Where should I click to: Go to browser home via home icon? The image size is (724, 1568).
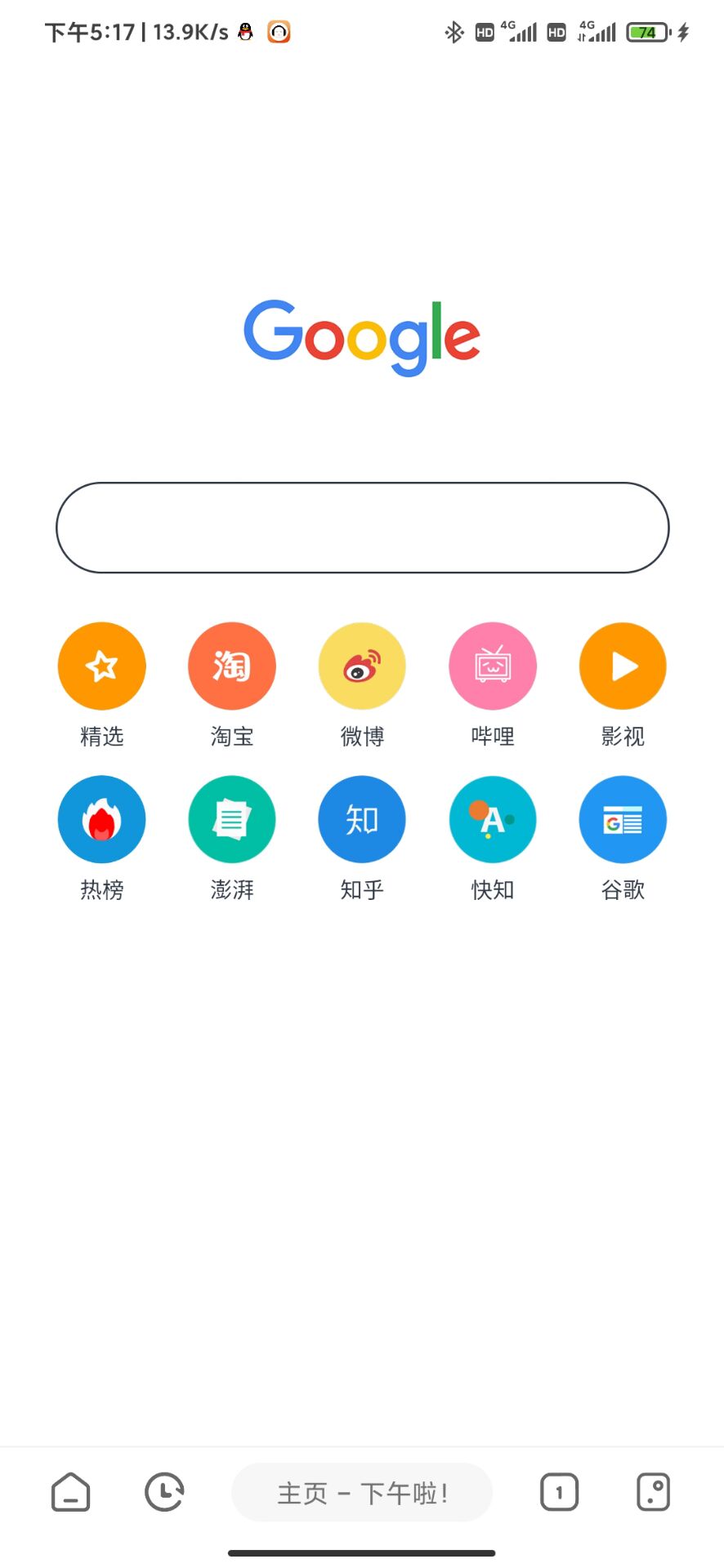click(70, 1492)
